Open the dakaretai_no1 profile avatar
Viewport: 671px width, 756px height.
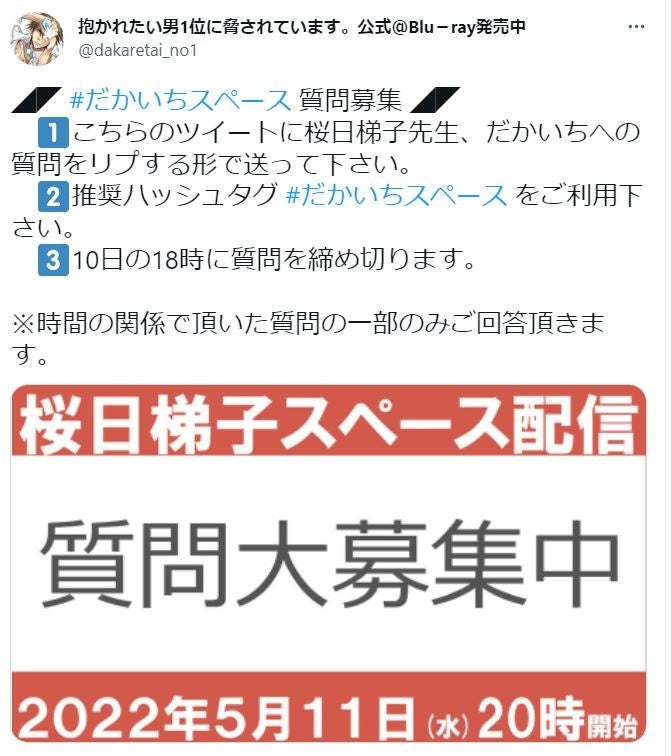pos(37,39)
